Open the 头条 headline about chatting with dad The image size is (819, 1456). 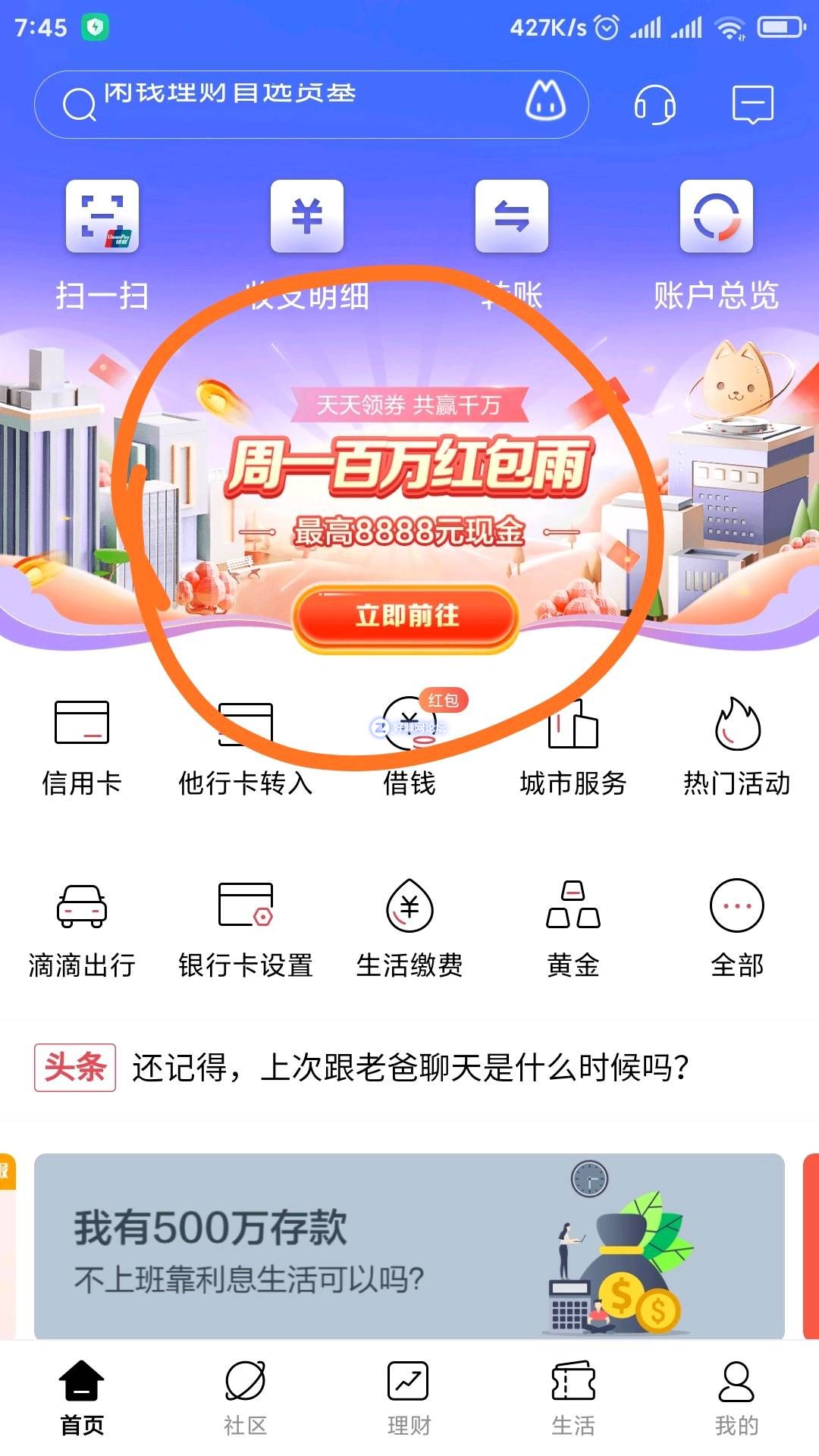tap(409, 1068)
